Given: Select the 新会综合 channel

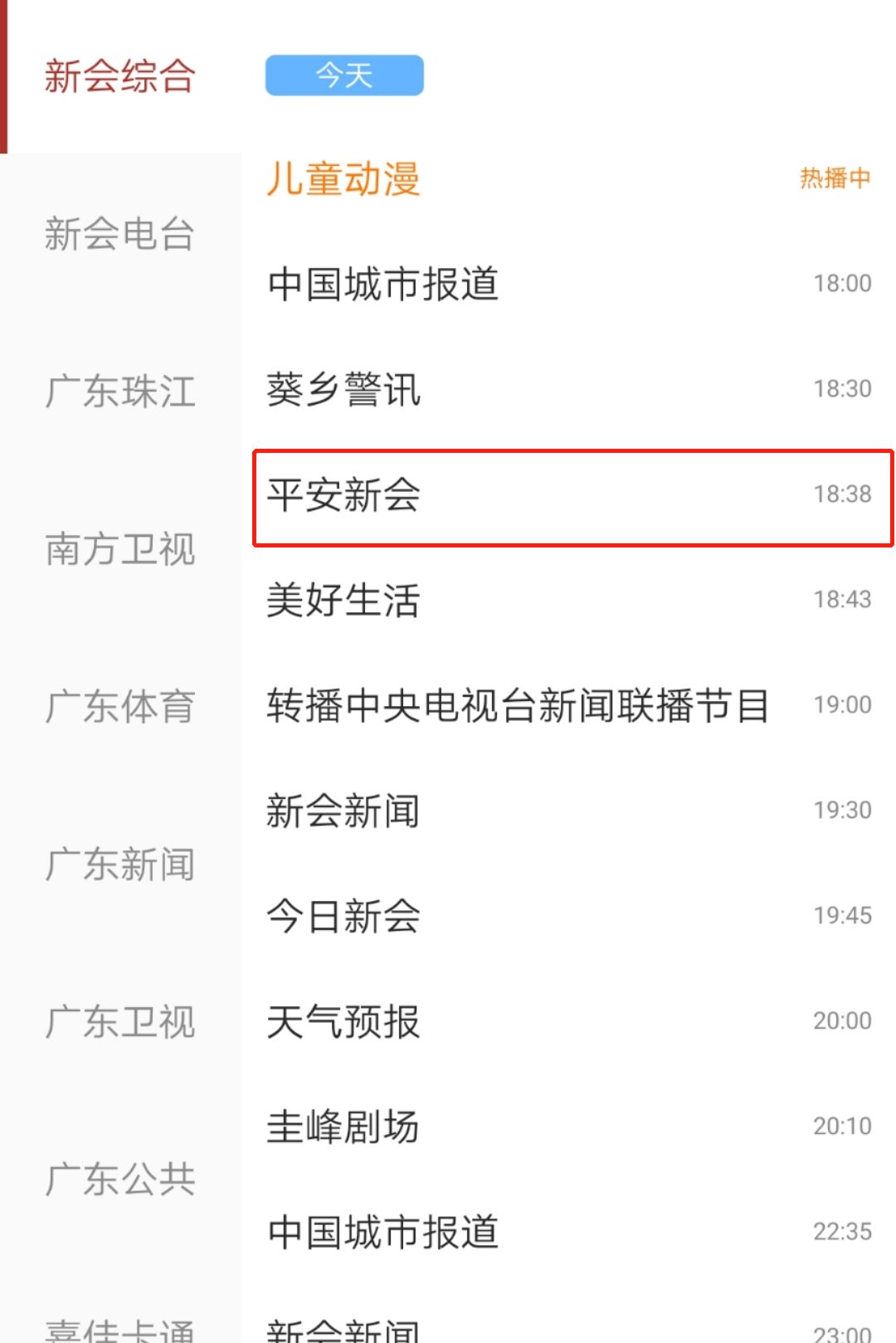Looking at the screenshot, I should [x=120, y=76].
